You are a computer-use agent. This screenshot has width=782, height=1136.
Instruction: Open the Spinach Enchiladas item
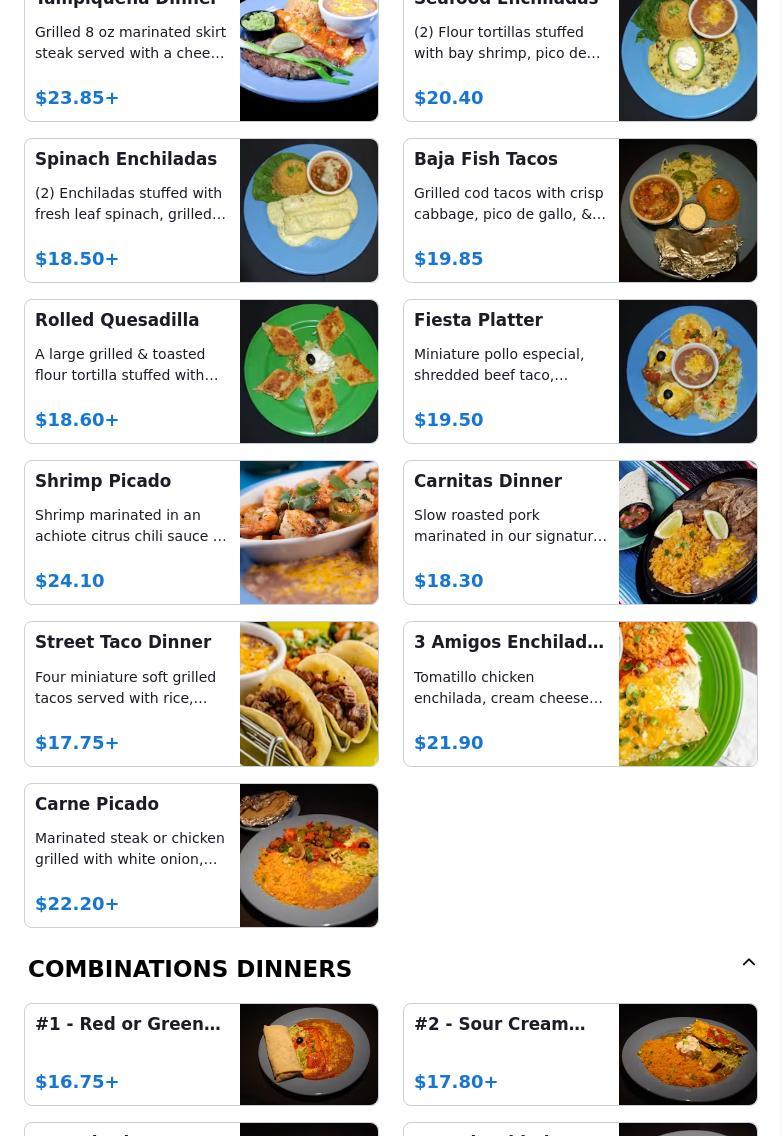click(201, 210)
